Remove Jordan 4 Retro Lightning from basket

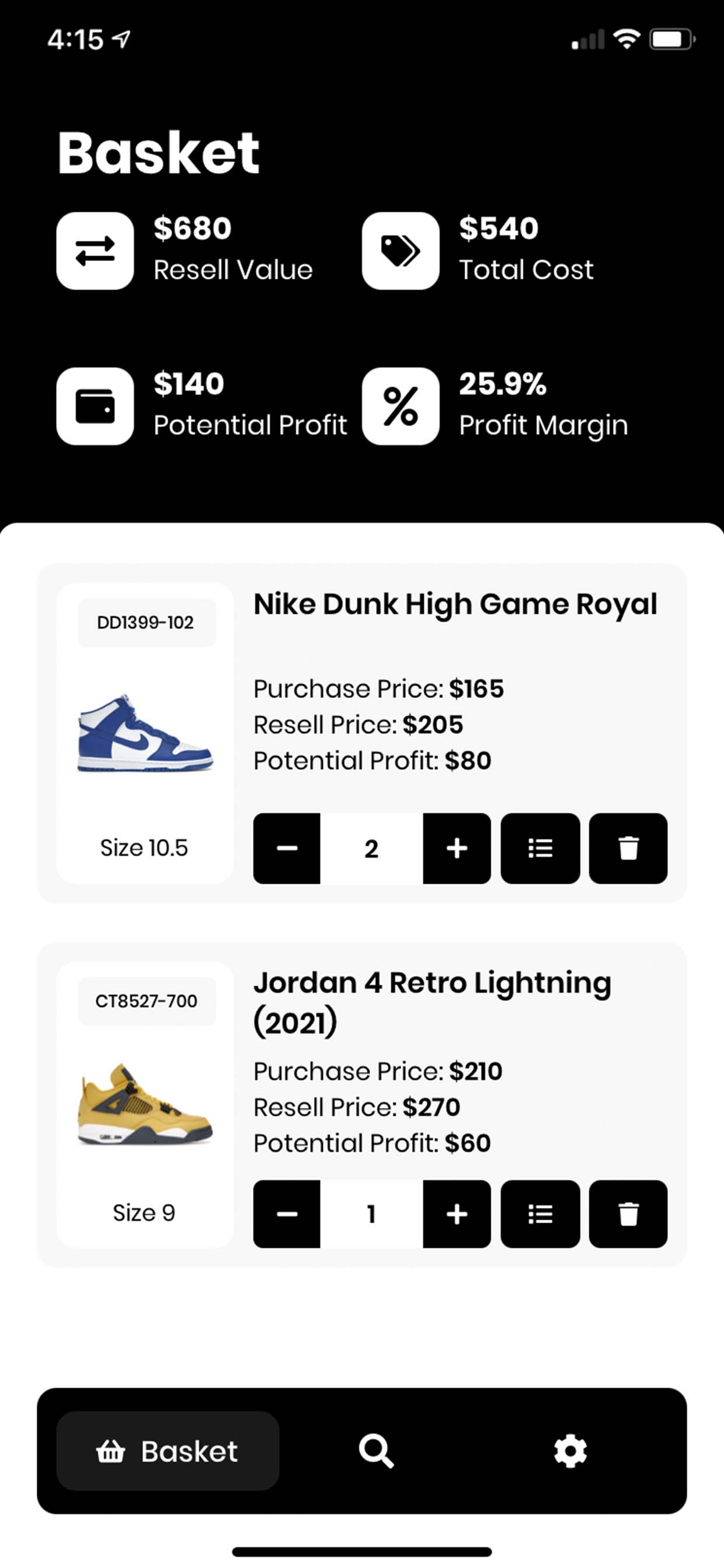tap(628, 1214)
